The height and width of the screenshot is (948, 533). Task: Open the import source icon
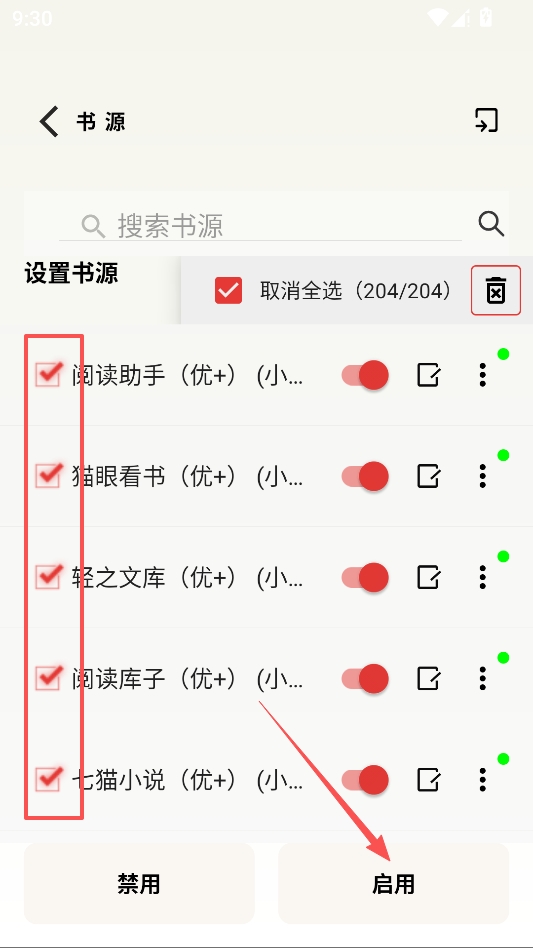[x=486, y=120]
